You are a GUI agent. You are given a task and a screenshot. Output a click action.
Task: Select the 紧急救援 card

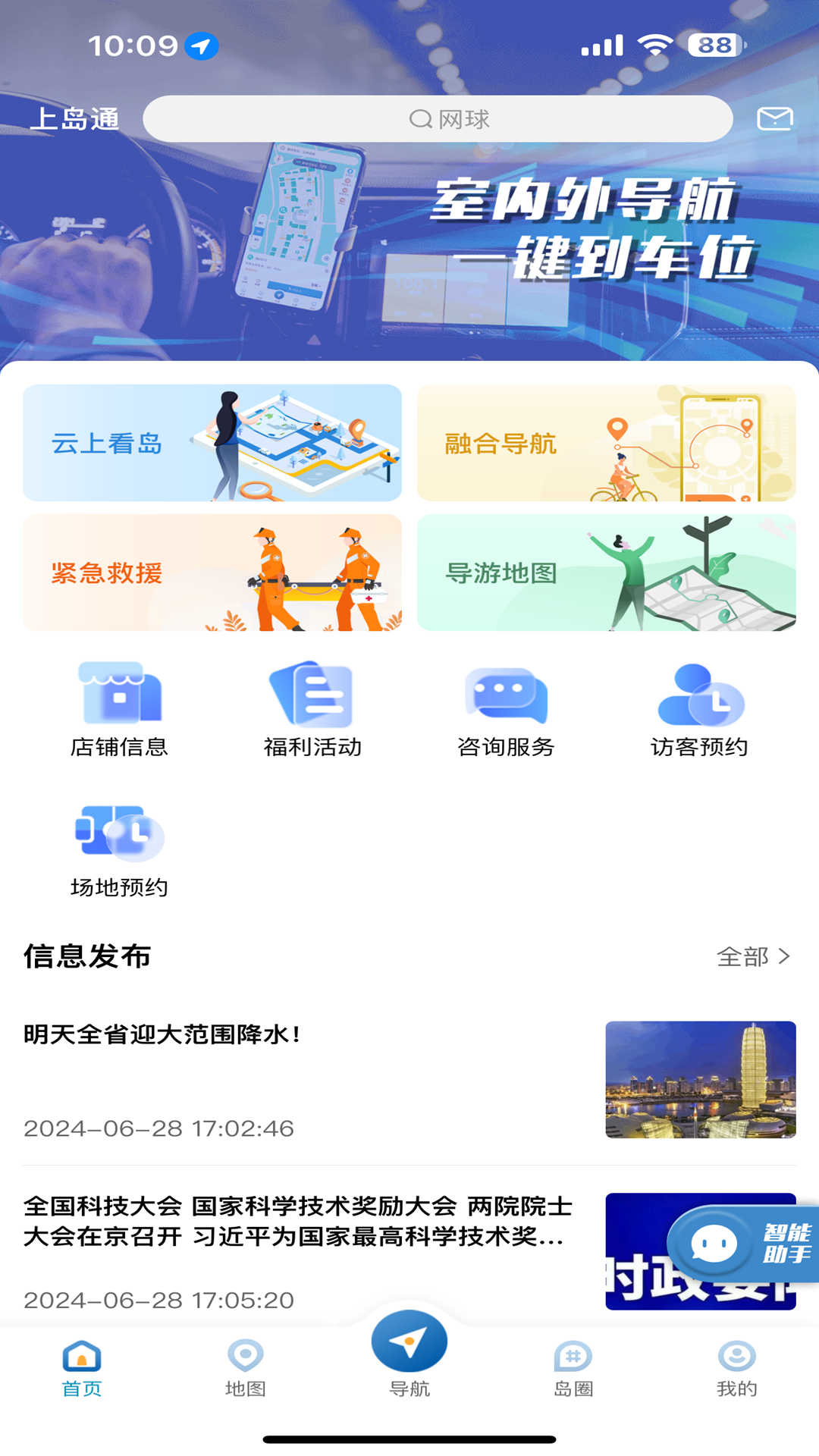click(212, 573)
